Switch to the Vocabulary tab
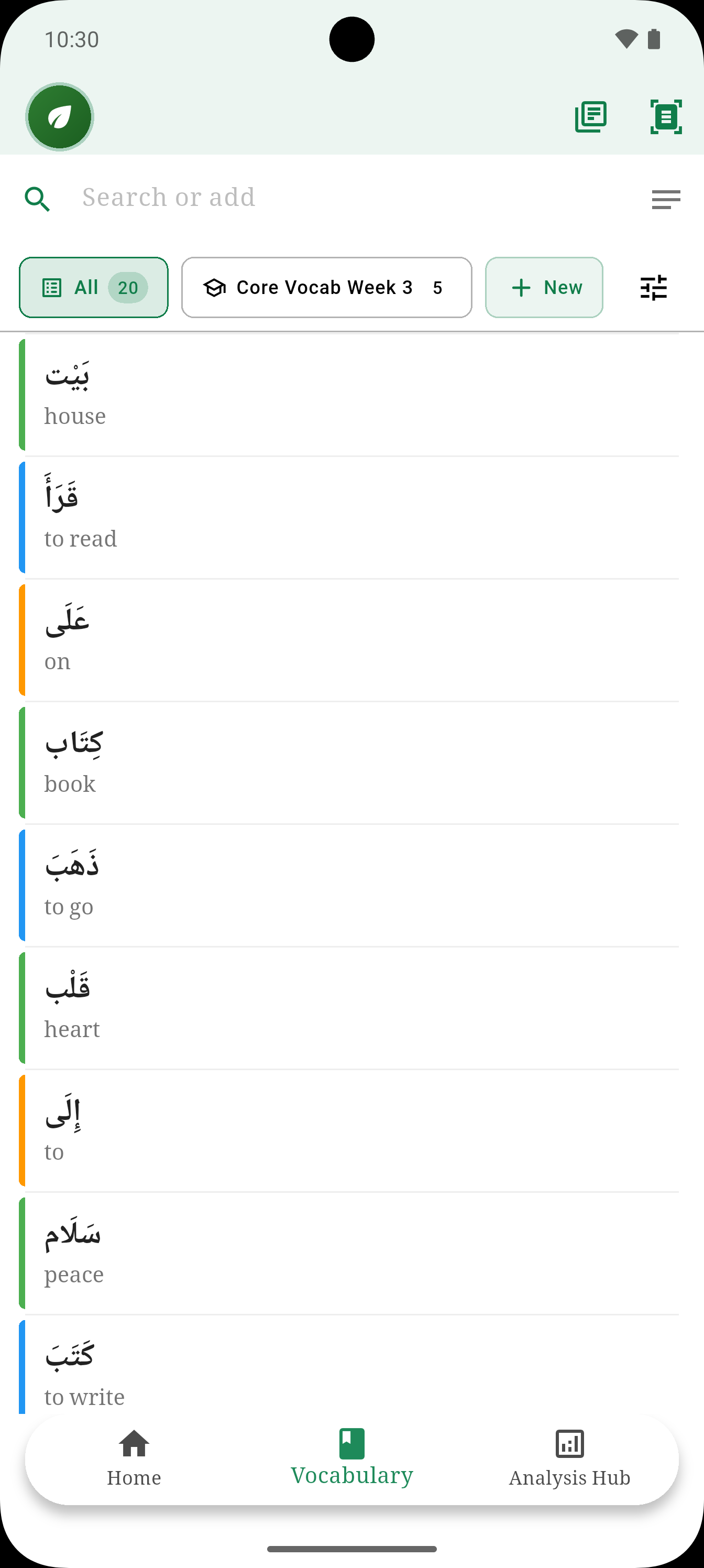This screenshot has height=1568, width=704. (351, 1458)
